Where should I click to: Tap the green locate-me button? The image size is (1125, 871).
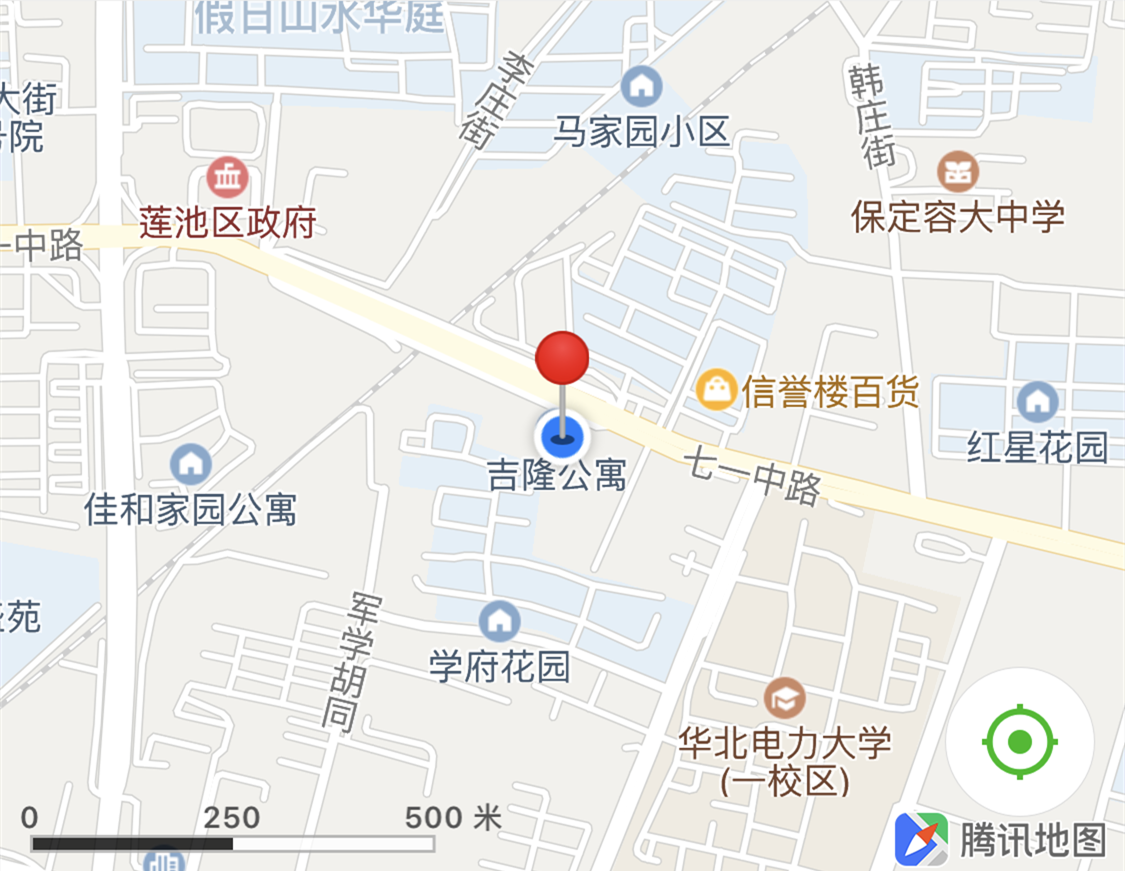[x=1020, y=743]
